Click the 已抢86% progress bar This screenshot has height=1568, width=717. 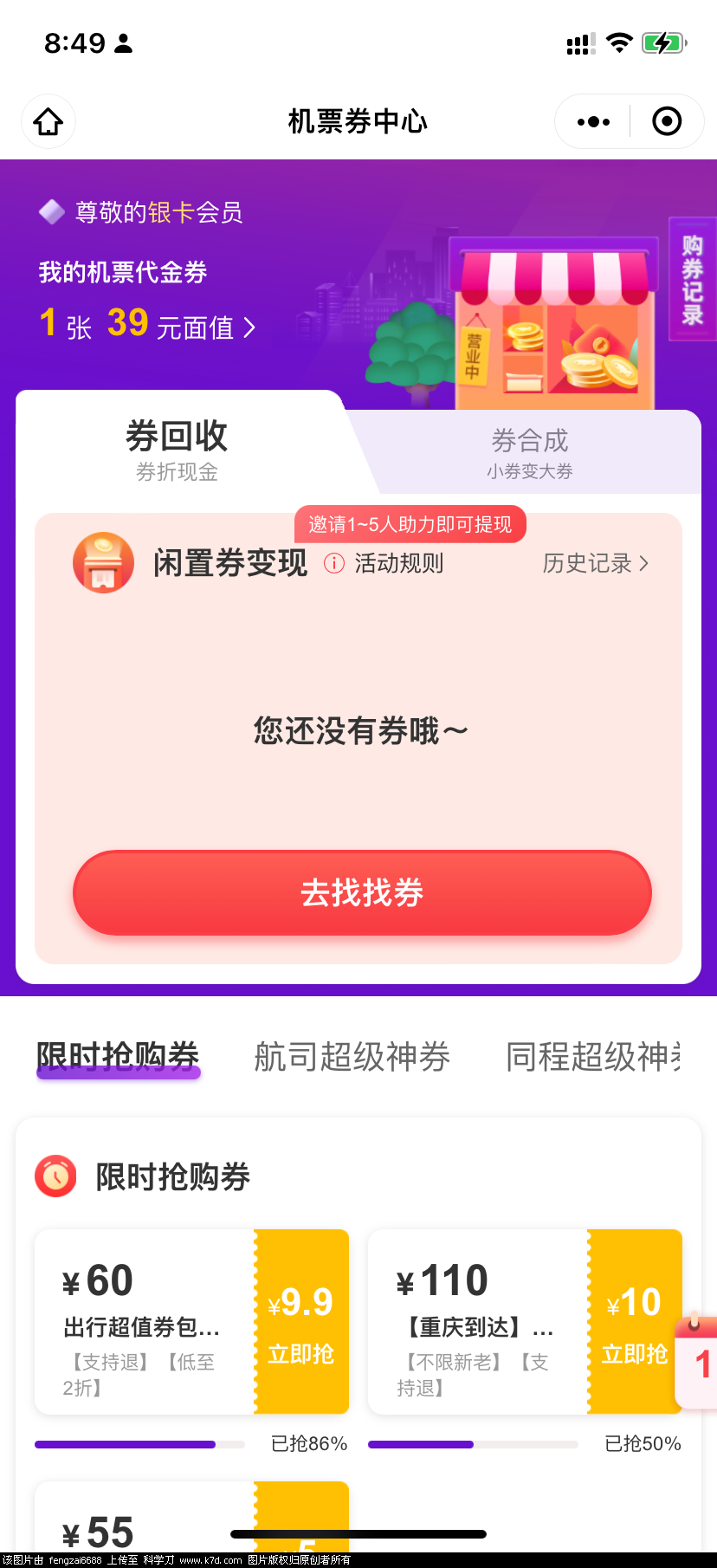(x=124, y=1444)
